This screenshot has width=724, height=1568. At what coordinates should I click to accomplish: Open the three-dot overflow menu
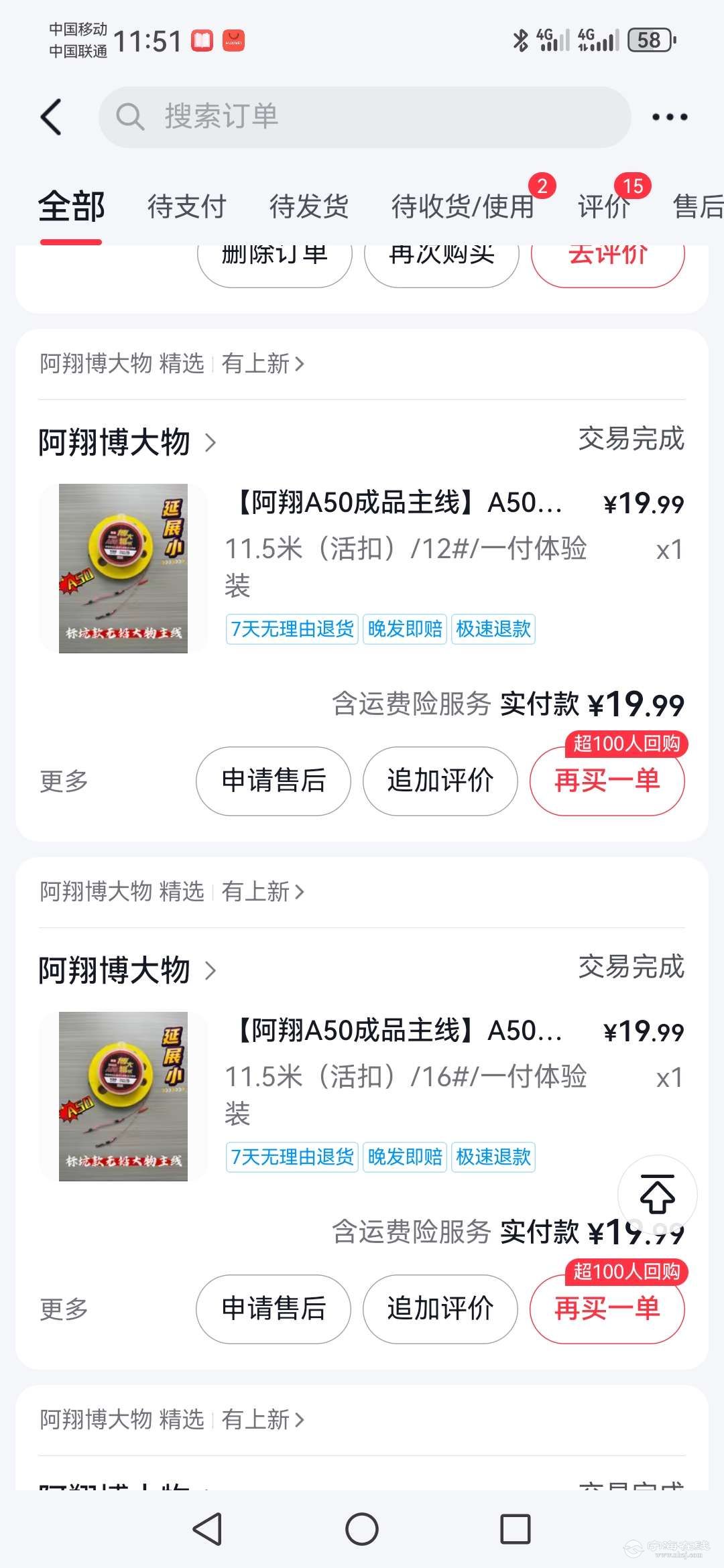669,117
